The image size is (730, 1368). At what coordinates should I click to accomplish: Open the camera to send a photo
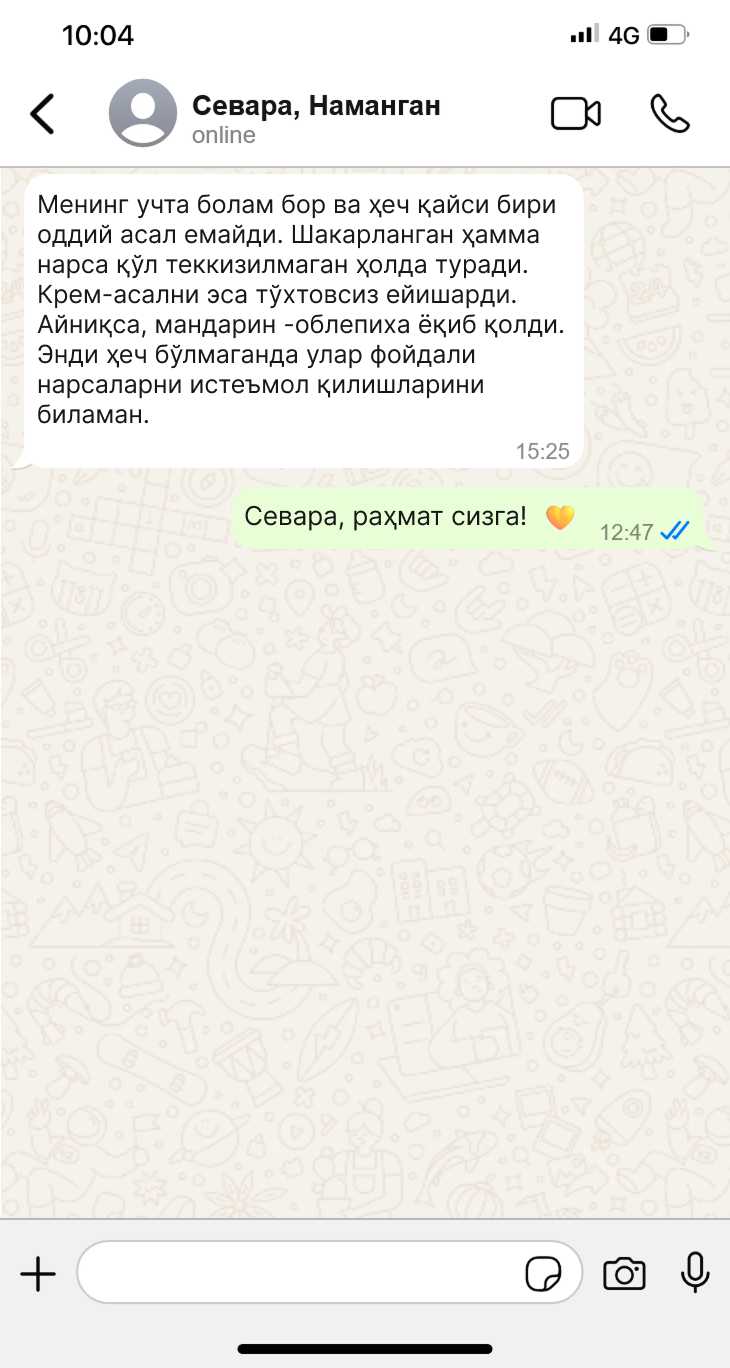(x=624, y=1274)
